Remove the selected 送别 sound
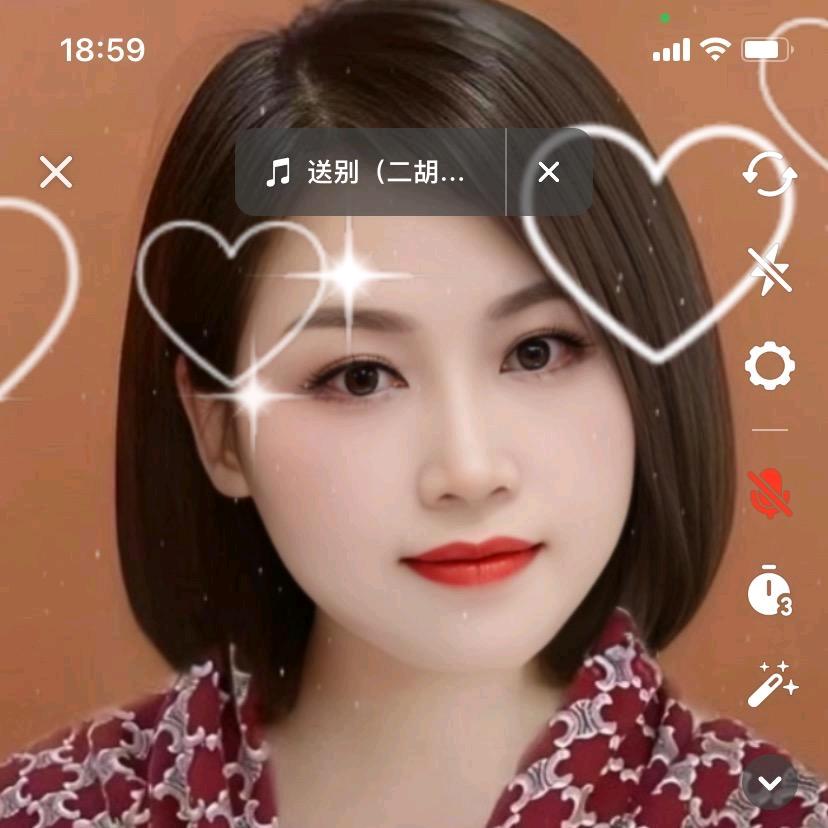828x828 pixels. click(548, 173)
